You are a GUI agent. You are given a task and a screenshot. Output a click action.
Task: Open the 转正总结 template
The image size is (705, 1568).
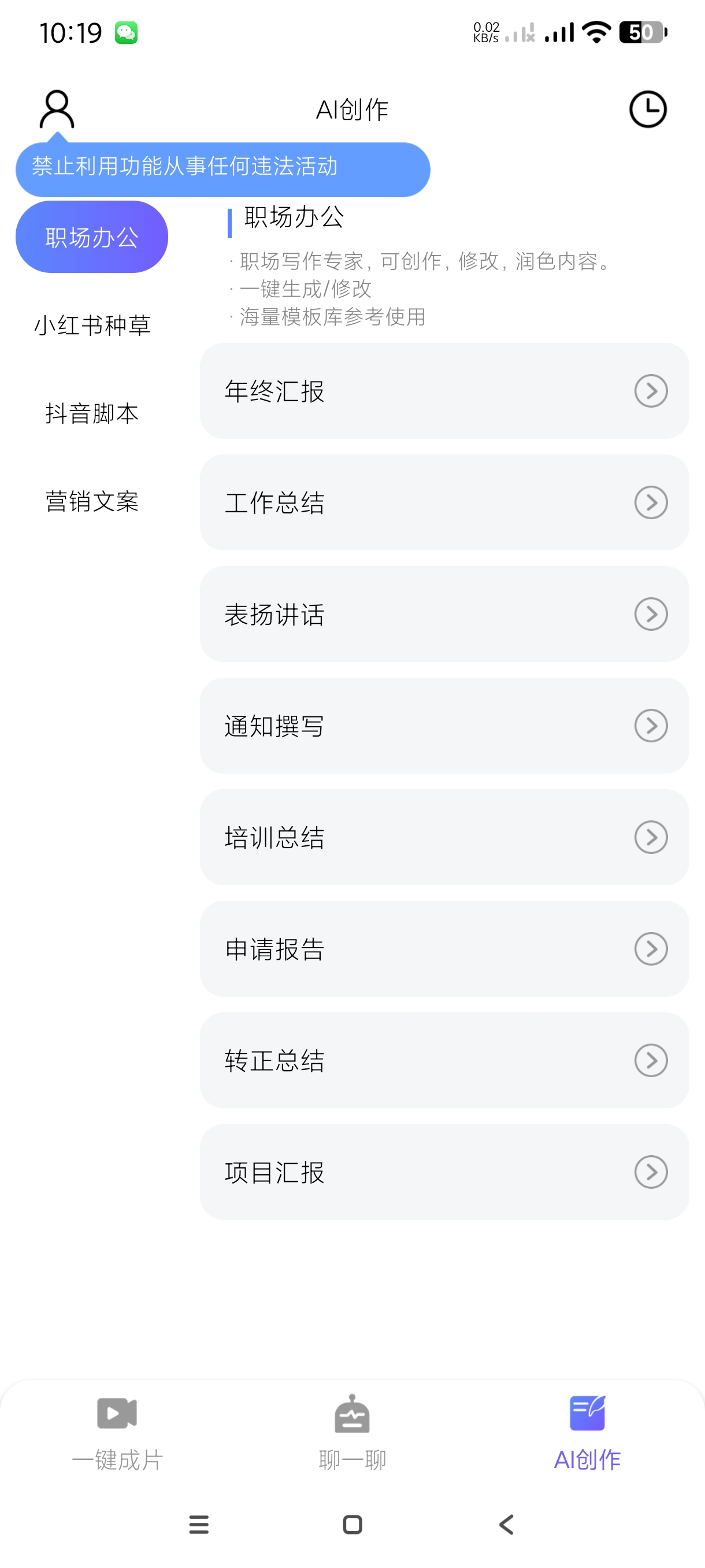coord(444,1060)
